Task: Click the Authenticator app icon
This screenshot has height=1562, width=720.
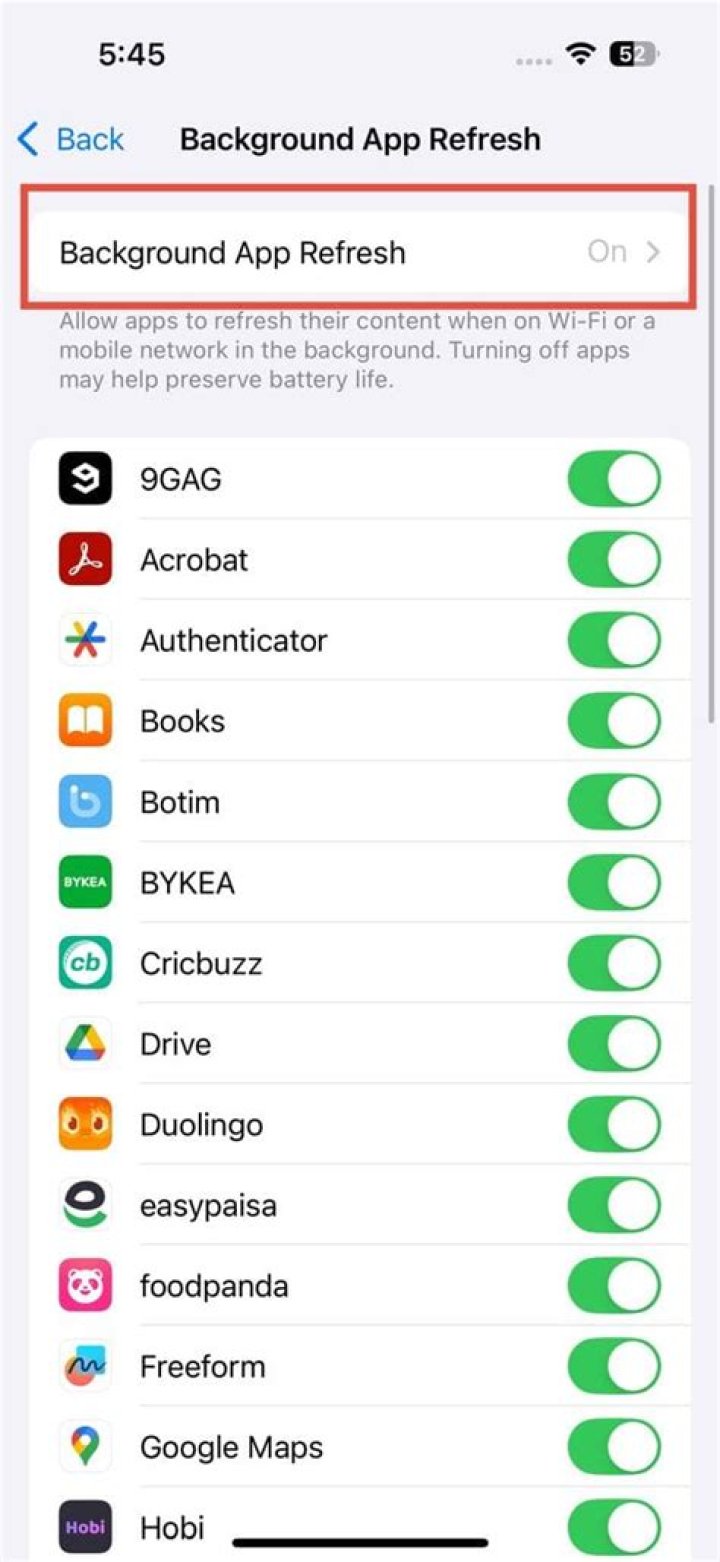Action: click(x=85, y=640)
